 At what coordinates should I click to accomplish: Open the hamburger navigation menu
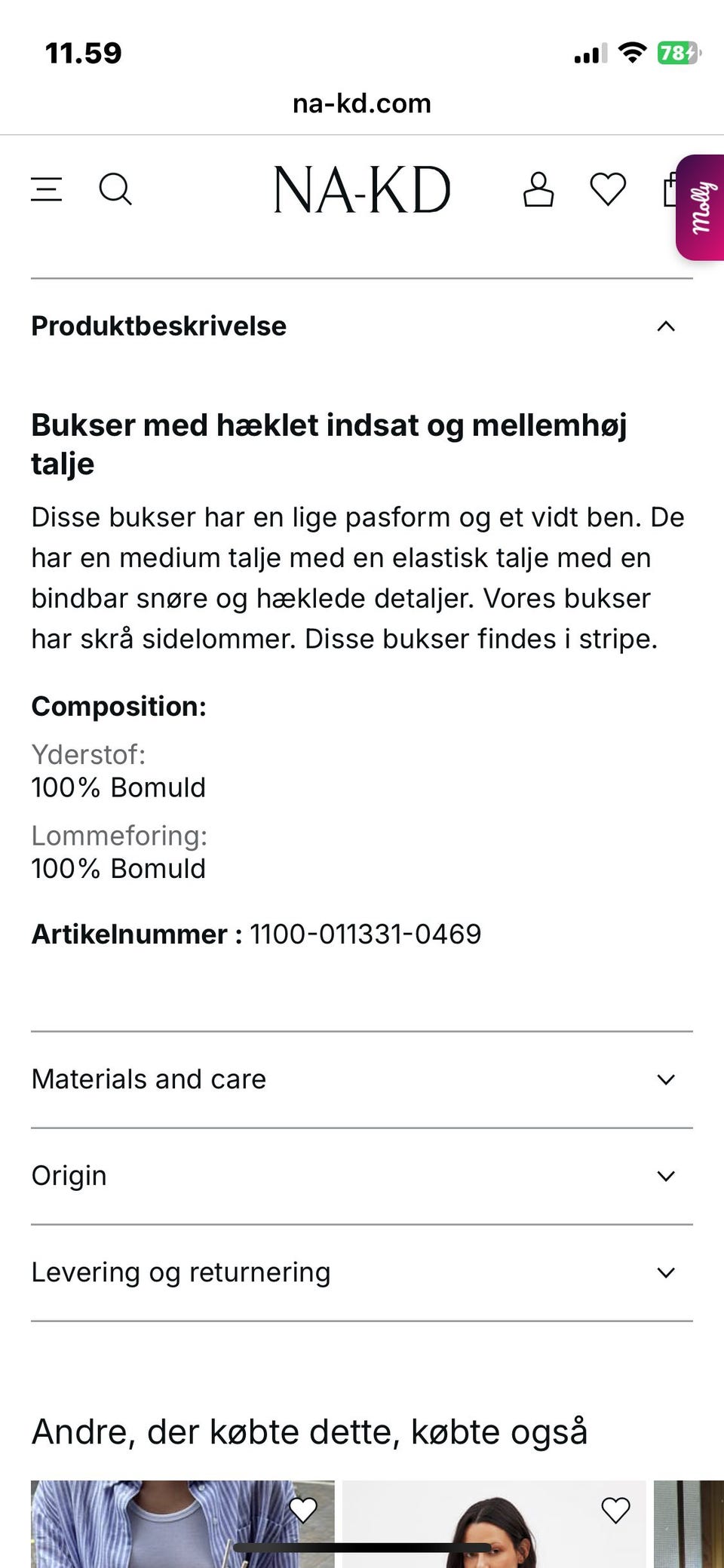[46, 189]
